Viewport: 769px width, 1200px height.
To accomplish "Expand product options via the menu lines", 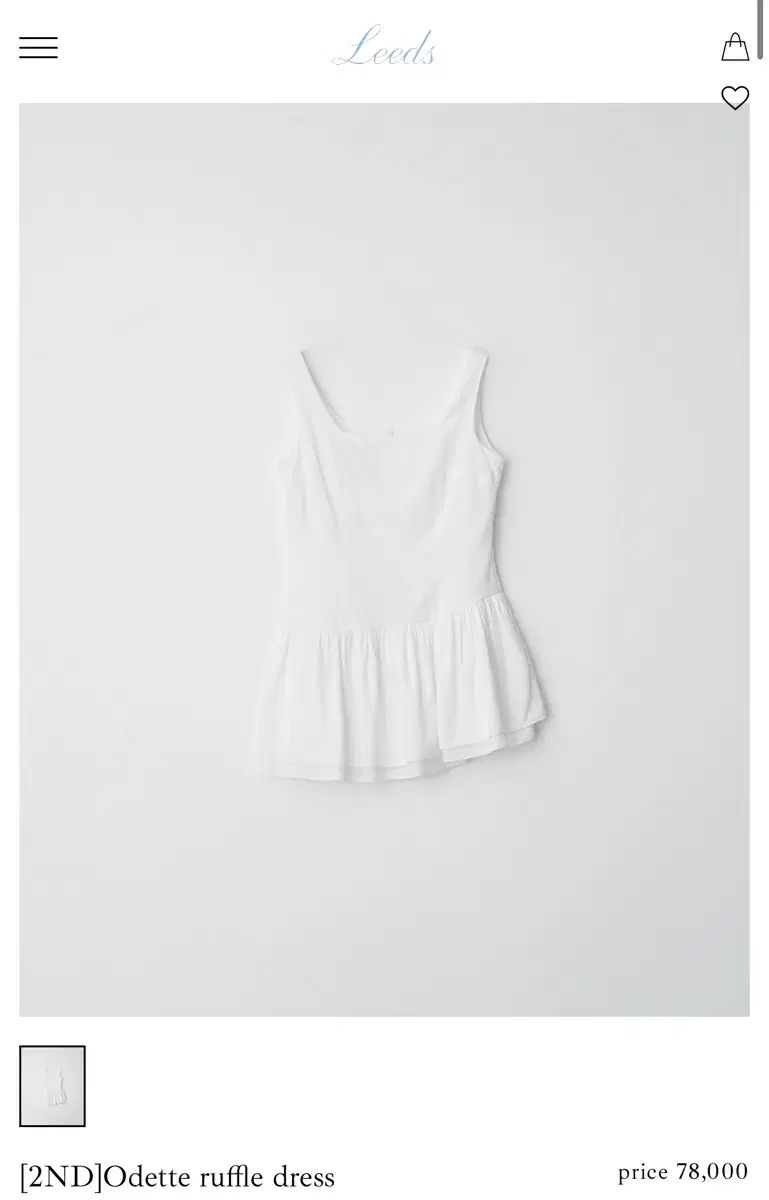I will pyautogui.click(x=39, y=47).
